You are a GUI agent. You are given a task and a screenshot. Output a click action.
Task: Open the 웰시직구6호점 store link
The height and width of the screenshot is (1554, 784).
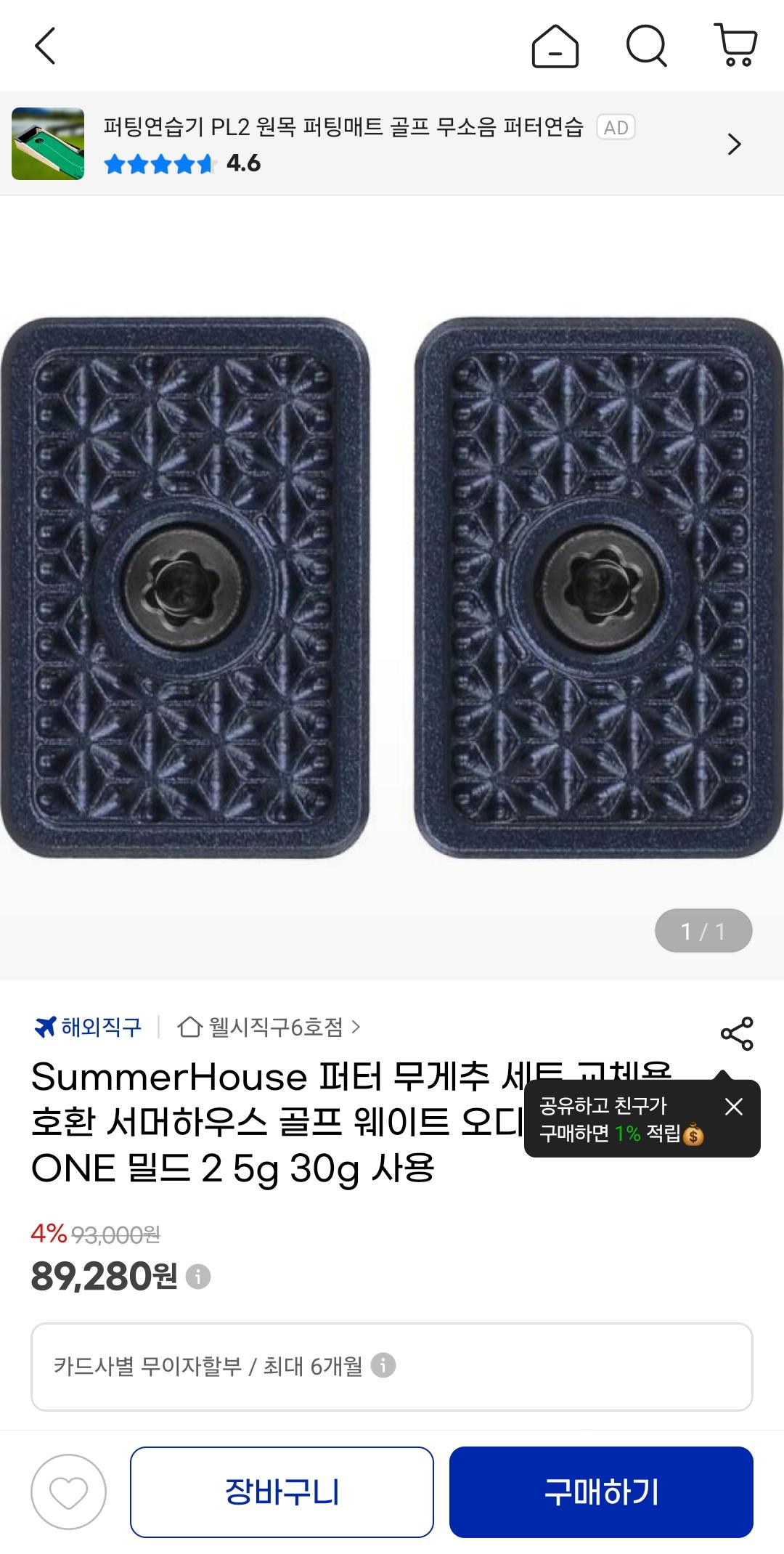(x=269, y=1027)
